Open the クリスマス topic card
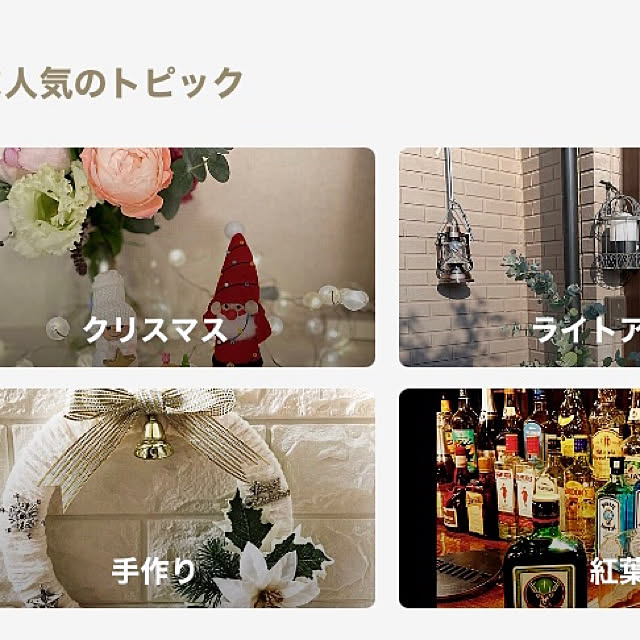Viewport: 640px width, 640px height. (x=187, y=257)
